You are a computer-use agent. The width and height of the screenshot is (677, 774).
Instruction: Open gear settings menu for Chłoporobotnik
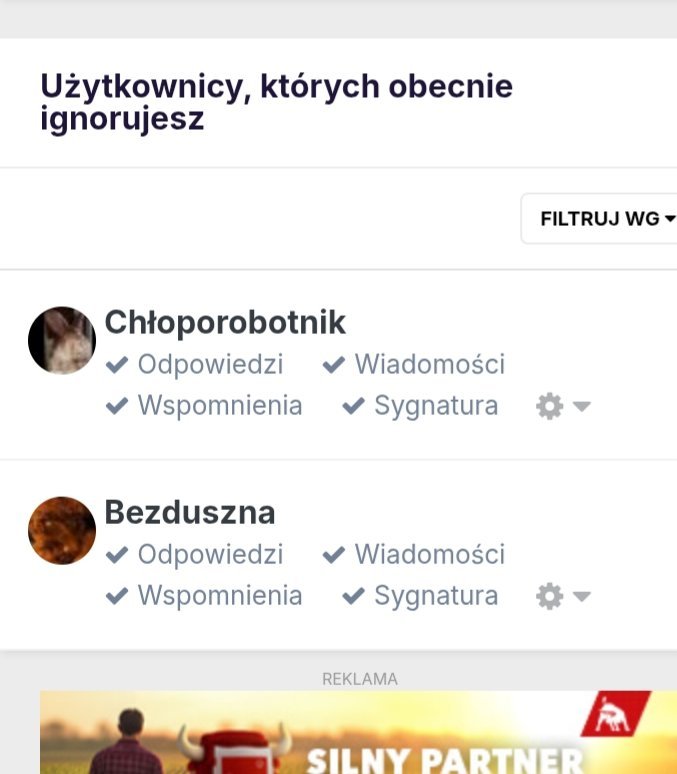562,406
